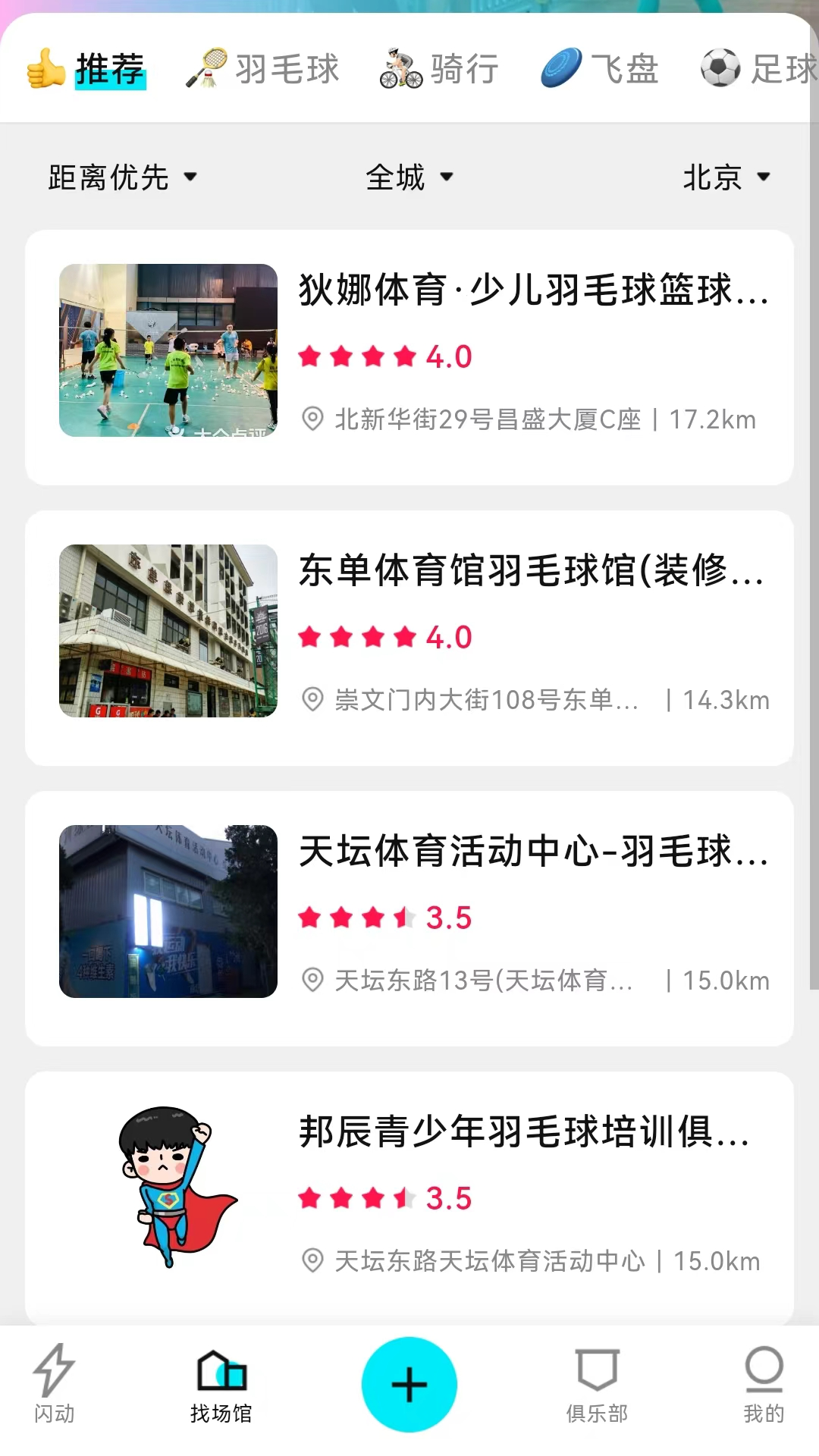Open the 距离优先 sorting dropdown

click(x=123, y=177)
